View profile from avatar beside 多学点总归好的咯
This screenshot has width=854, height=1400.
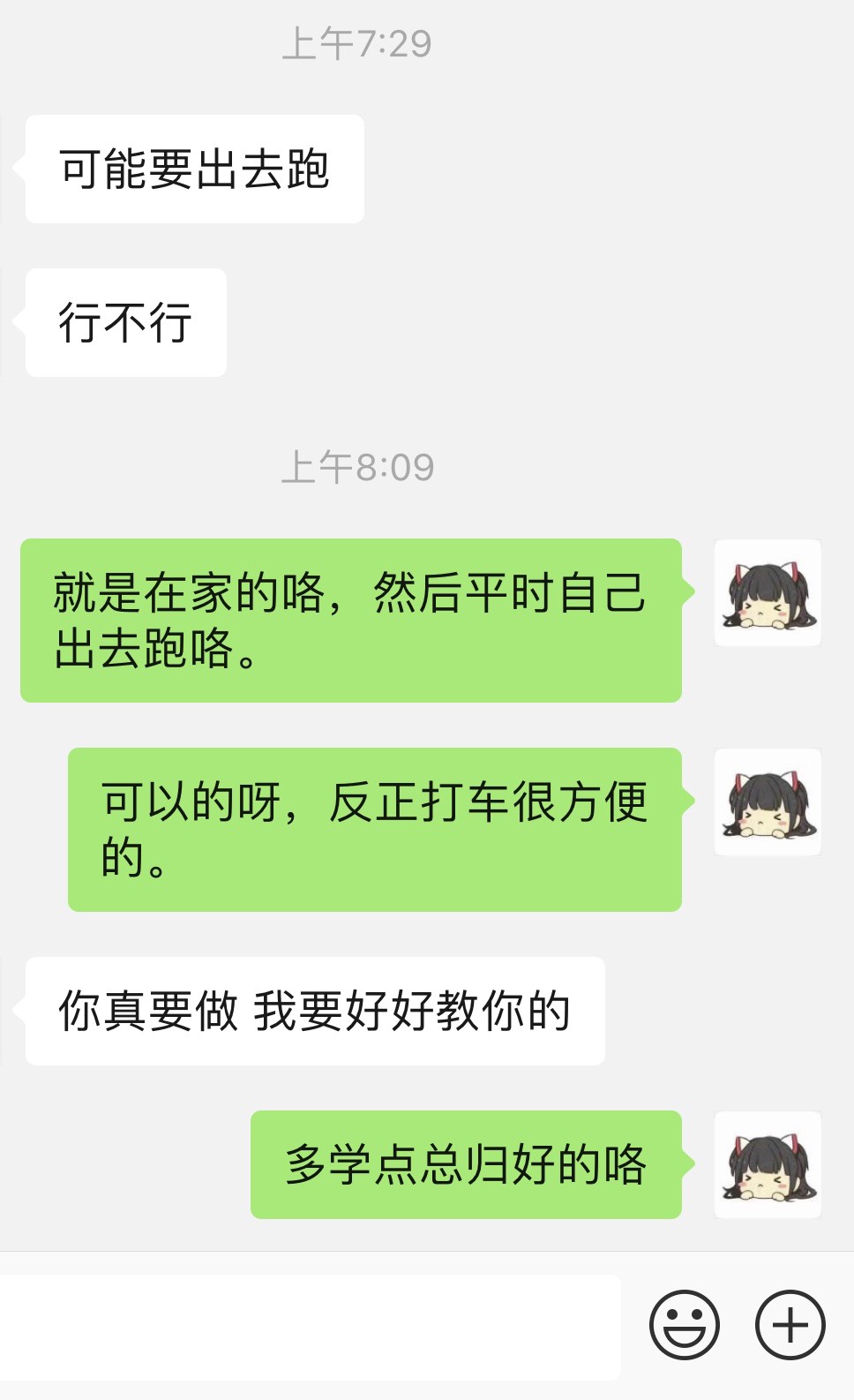tap(768, 1164)
